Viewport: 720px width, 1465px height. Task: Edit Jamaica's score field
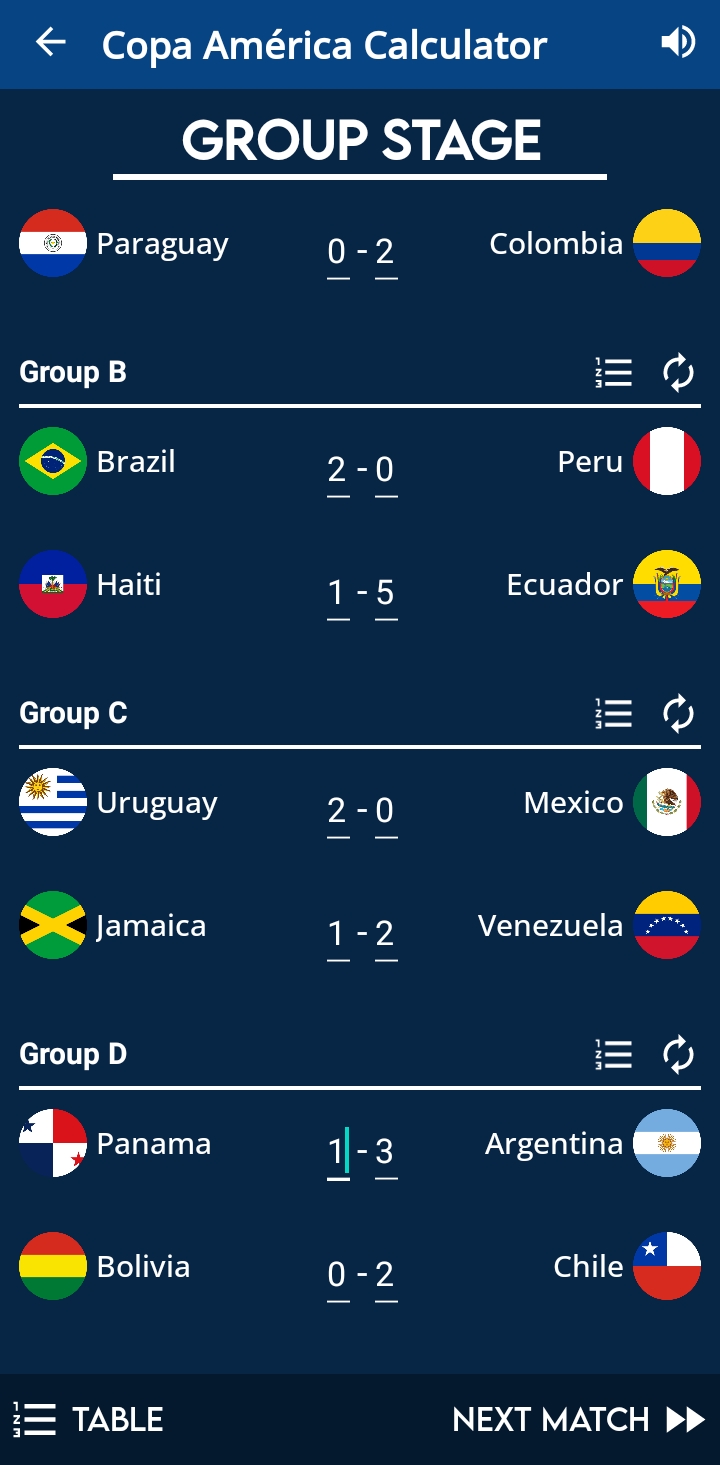[x=338, y=934]
